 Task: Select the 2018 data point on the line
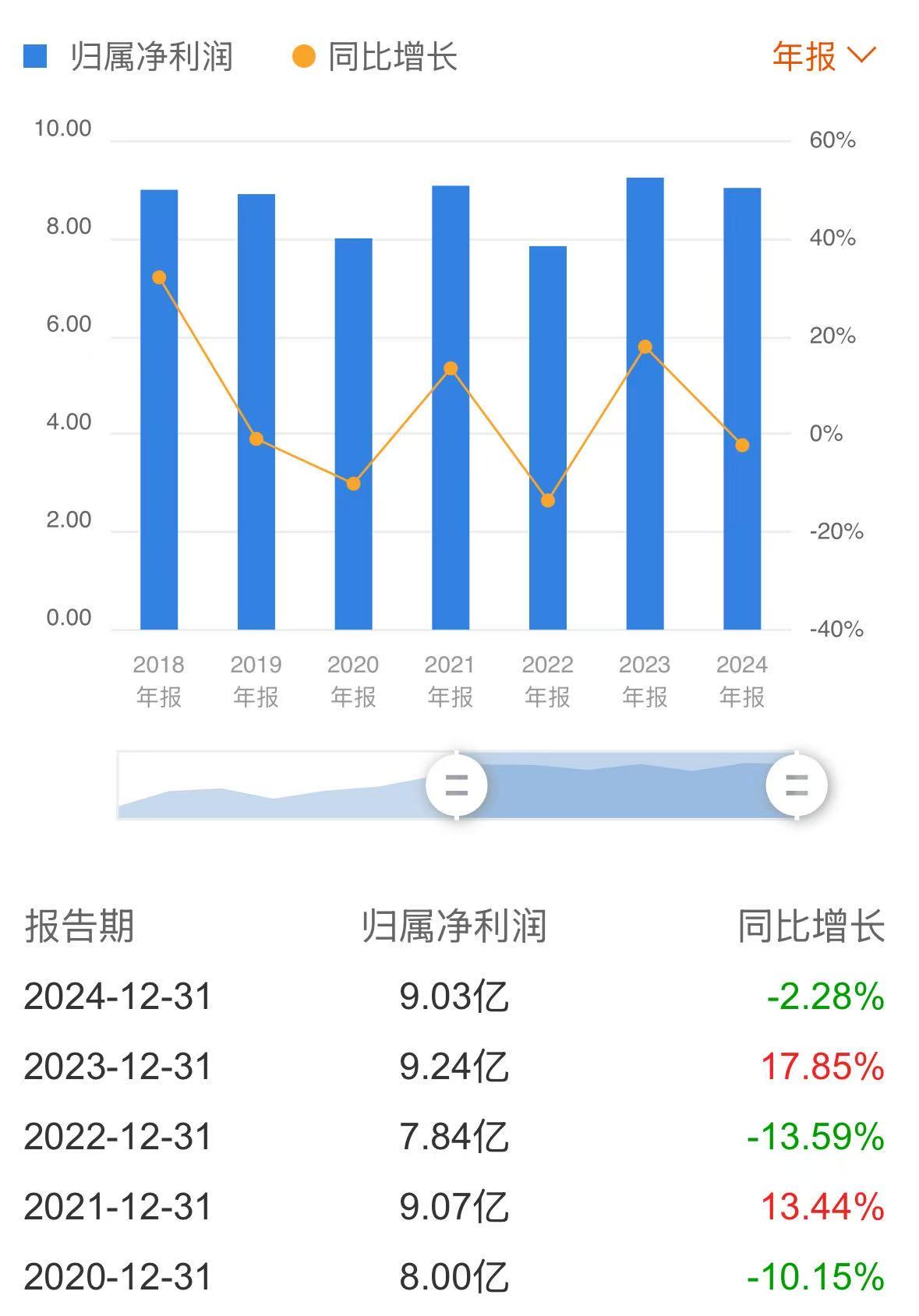(158, 277)
